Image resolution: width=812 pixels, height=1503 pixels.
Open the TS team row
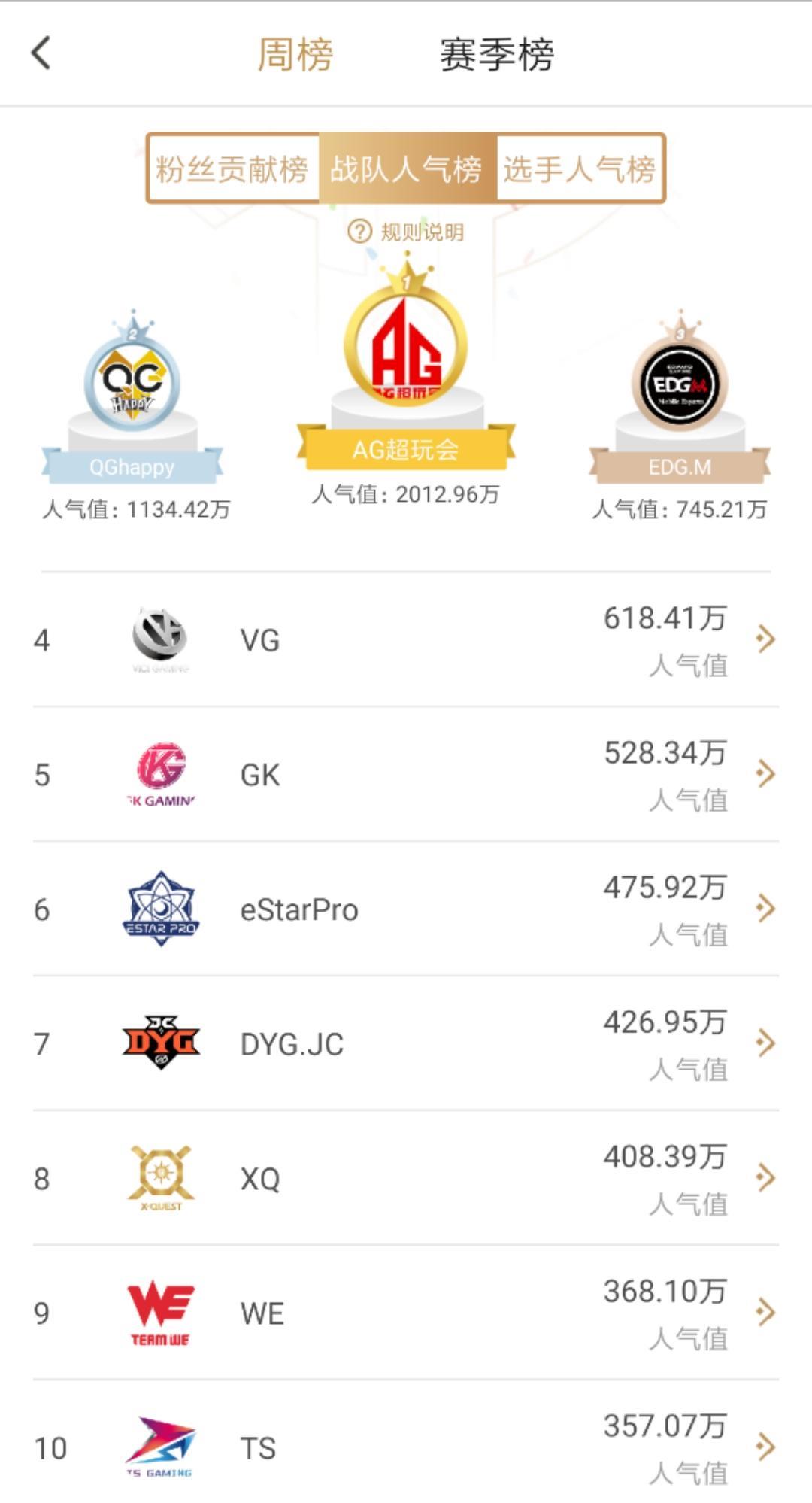point(406,1447)
